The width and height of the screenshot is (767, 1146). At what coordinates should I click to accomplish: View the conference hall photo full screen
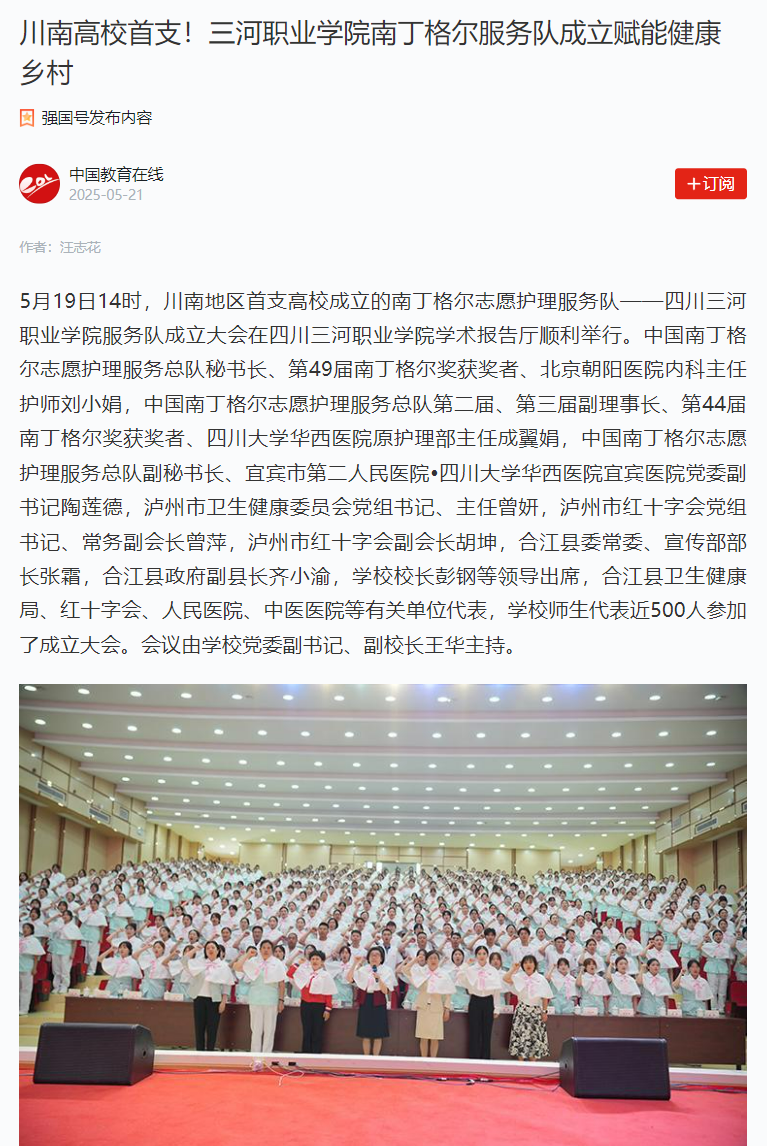[383, 914]
